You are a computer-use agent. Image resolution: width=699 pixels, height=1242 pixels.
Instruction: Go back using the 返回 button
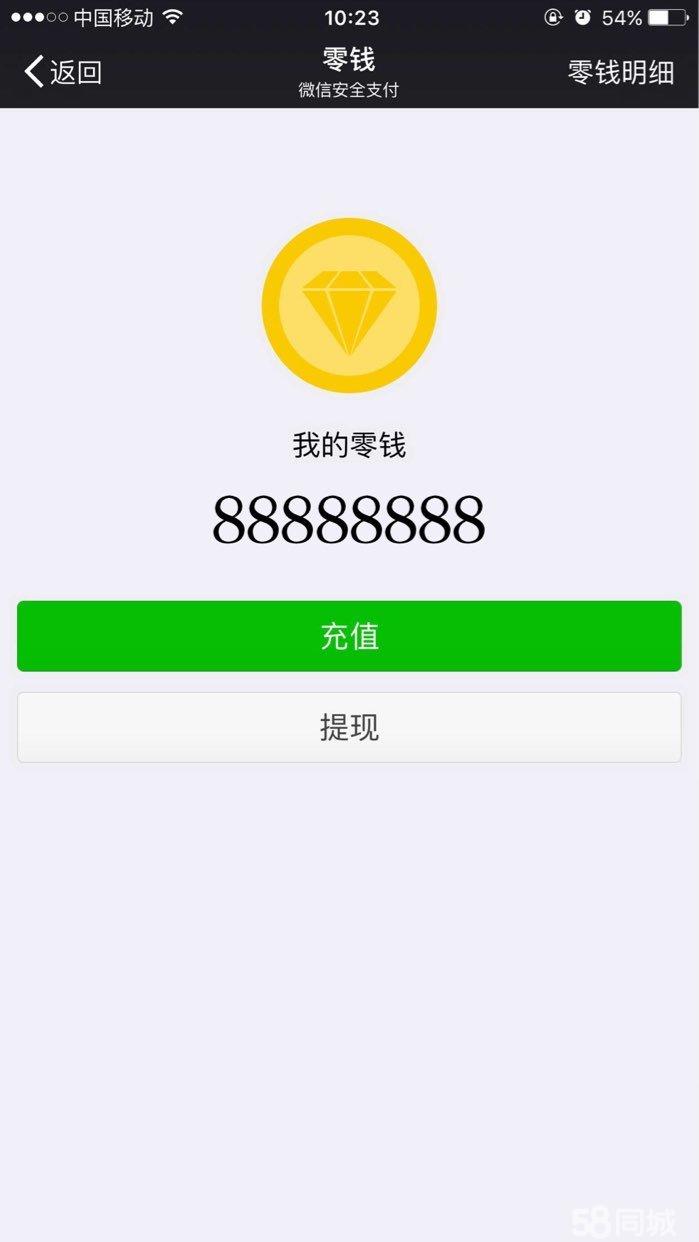(63, 72)
